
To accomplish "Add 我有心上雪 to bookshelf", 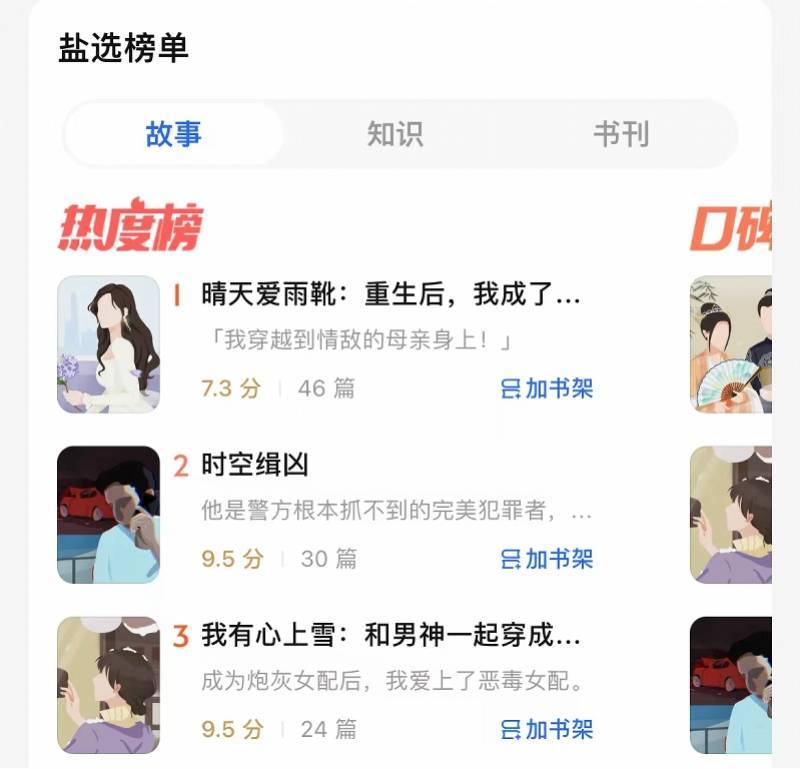I will pyautogui.click(x=547, y=728).
